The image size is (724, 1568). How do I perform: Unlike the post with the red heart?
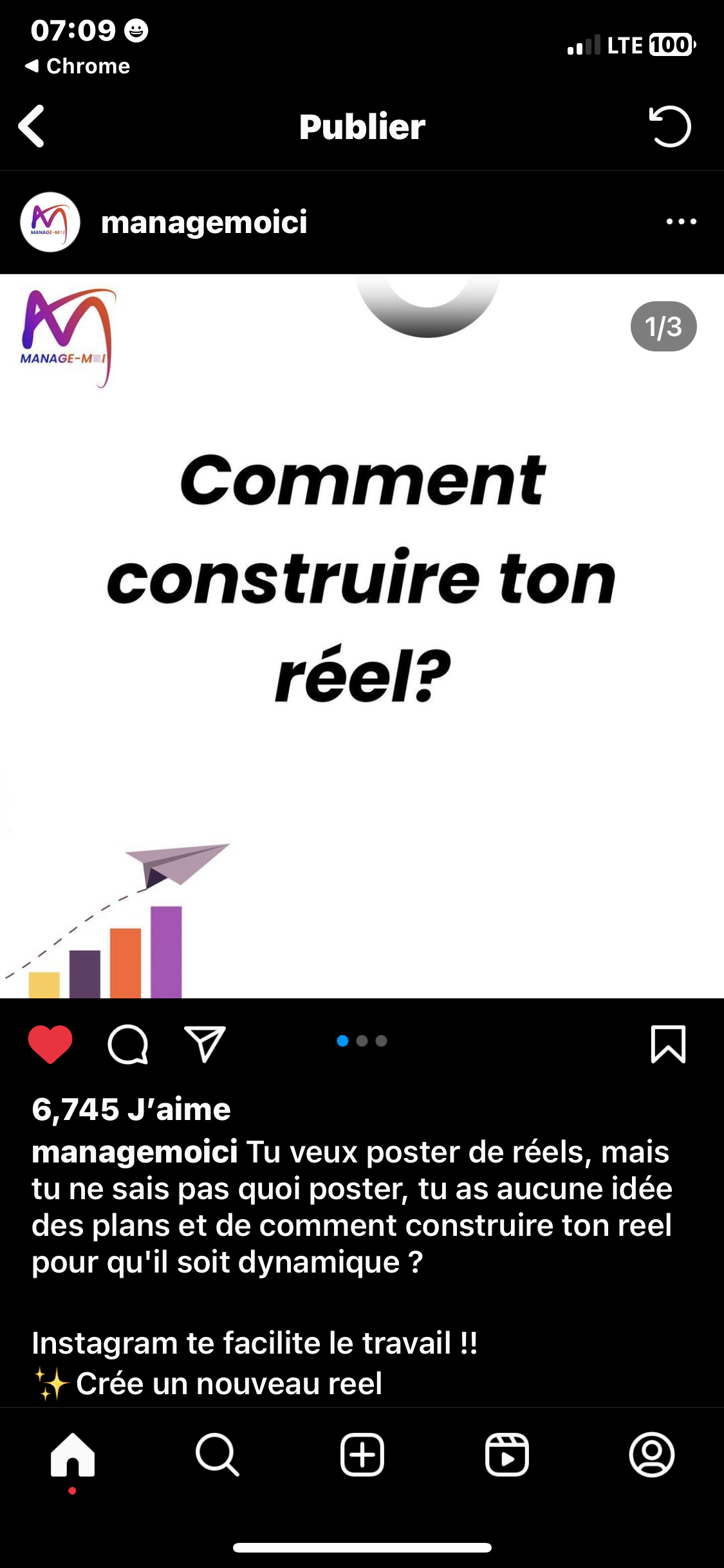(50, 1043)
